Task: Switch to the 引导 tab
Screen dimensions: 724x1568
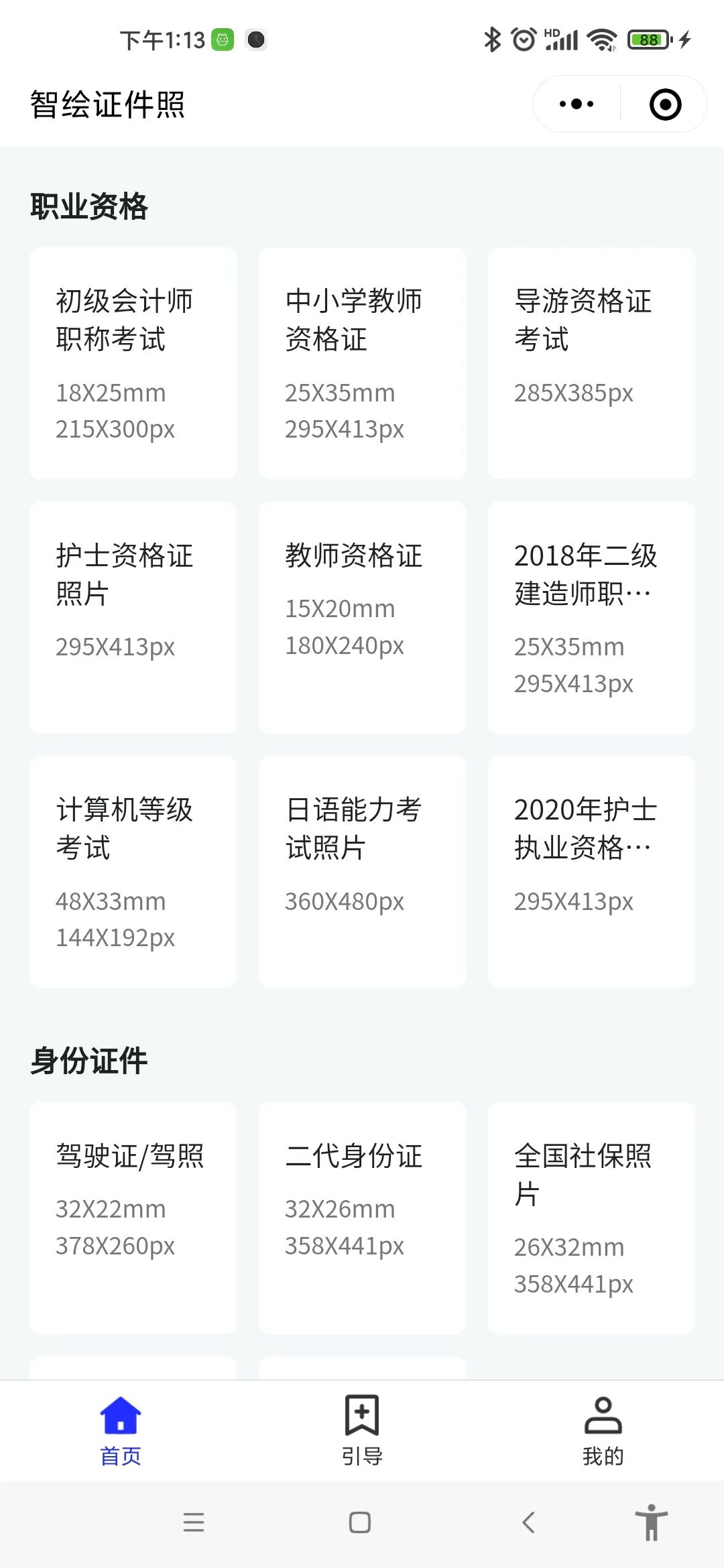Action: point(362,1430)
